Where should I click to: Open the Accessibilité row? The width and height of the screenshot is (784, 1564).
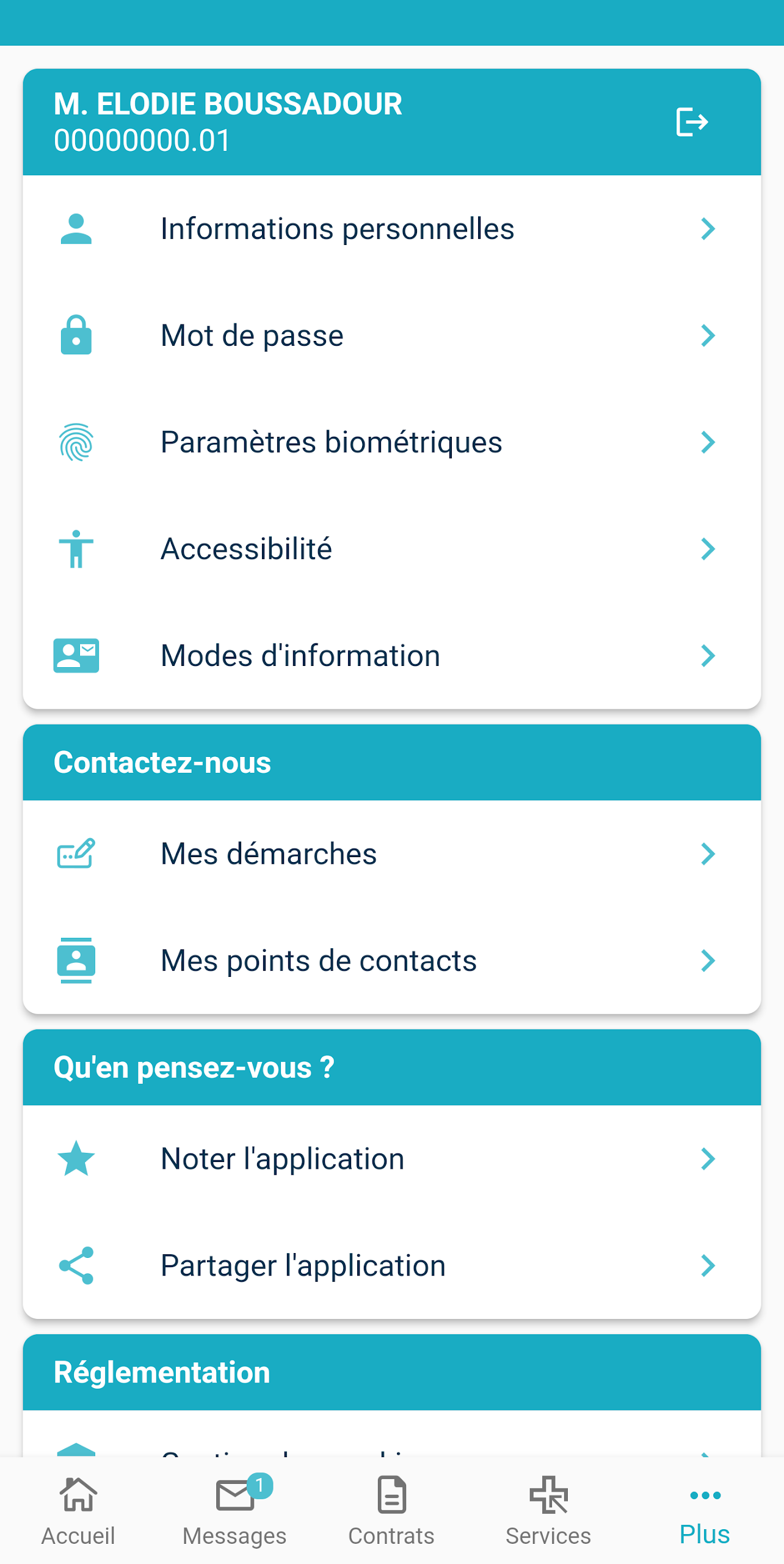tap(392, 549)
